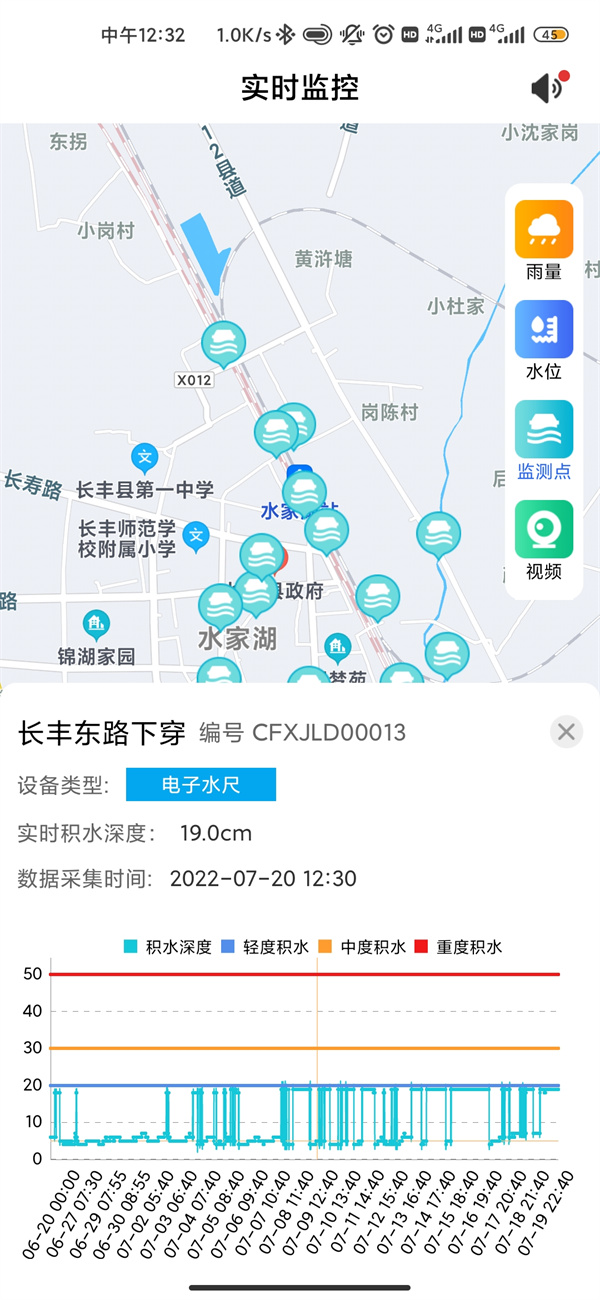Toggle the 中度积水 chart legend
Image resolution: width=600 pixels, height=1300 pixels.
362,947
